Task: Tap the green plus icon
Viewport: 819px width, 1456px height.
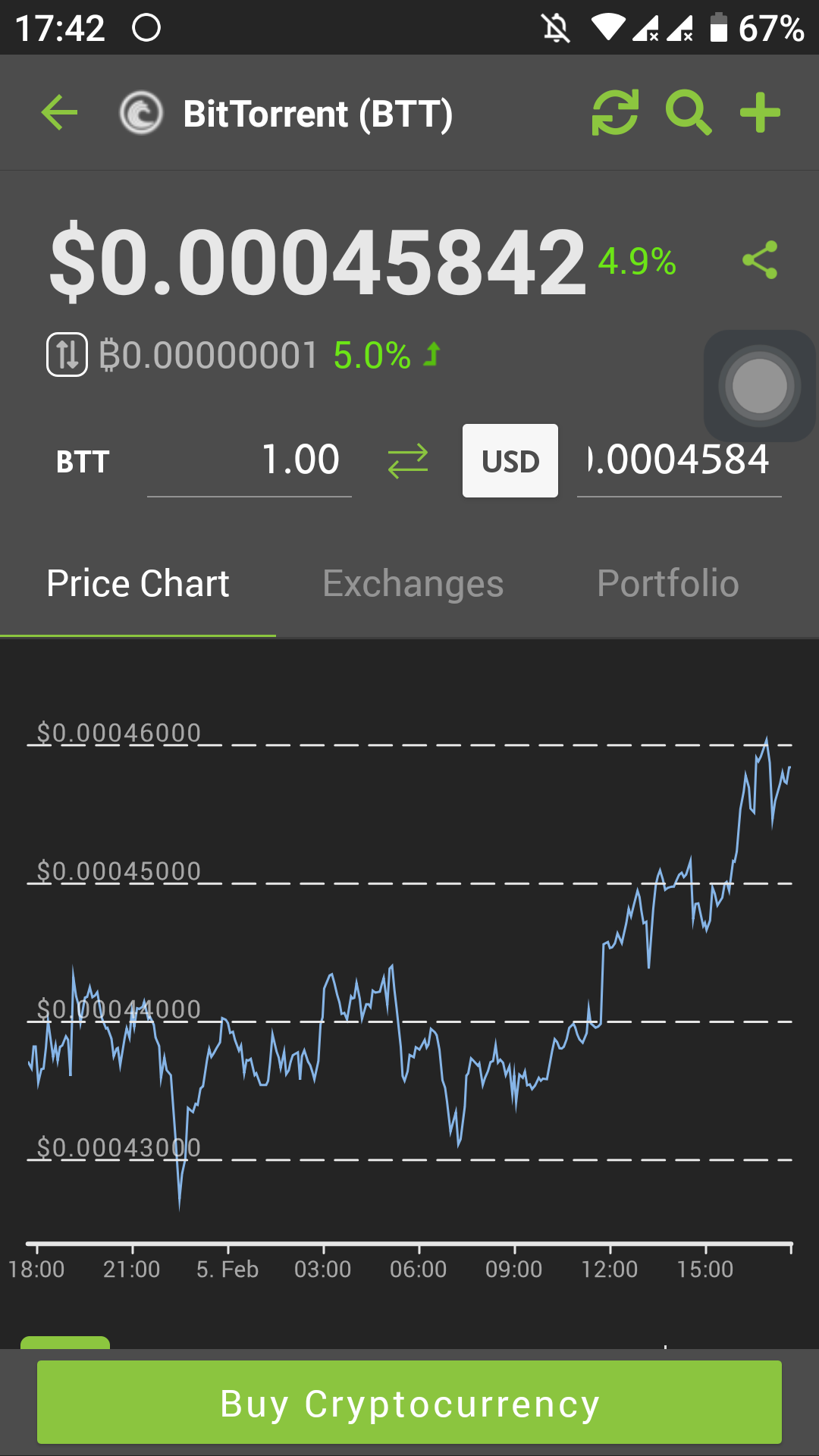Action: point(760,113)
